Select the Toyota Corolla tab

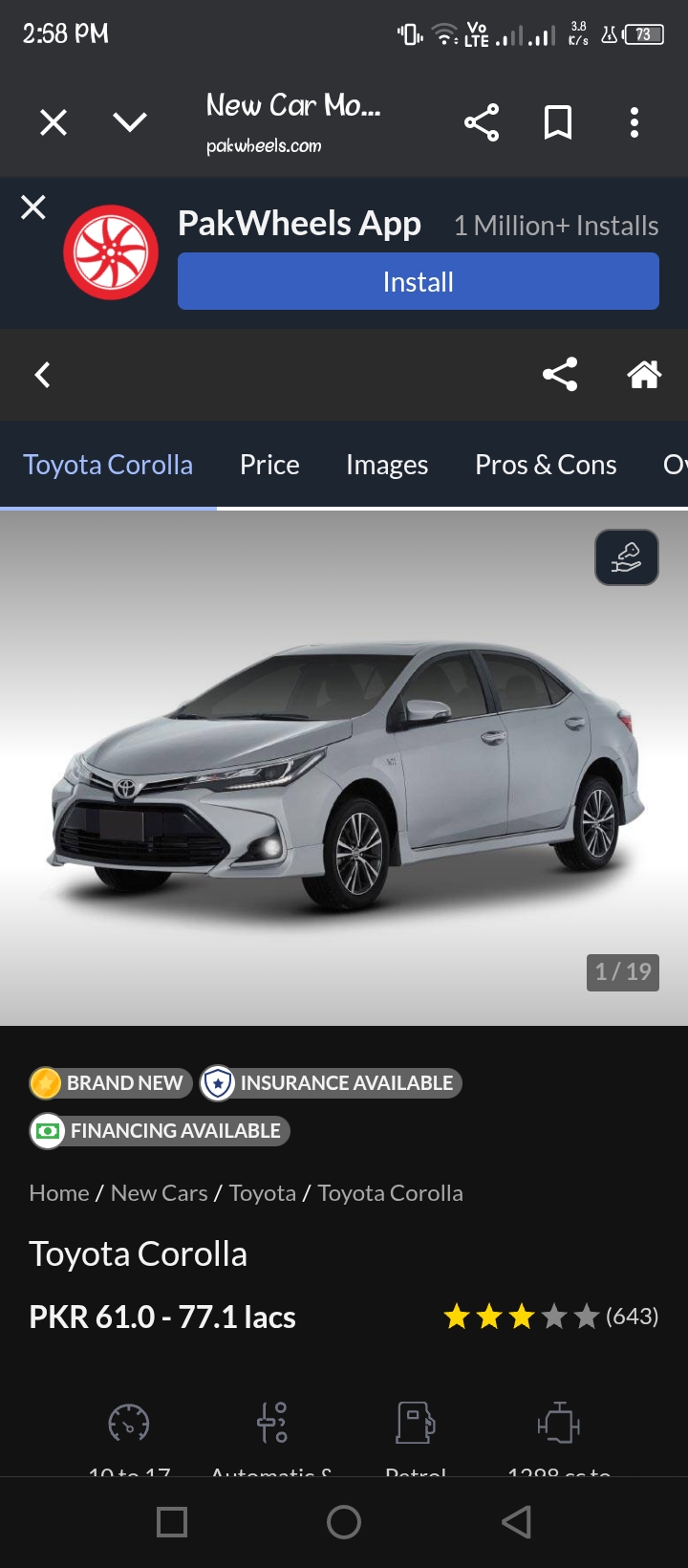108,465
